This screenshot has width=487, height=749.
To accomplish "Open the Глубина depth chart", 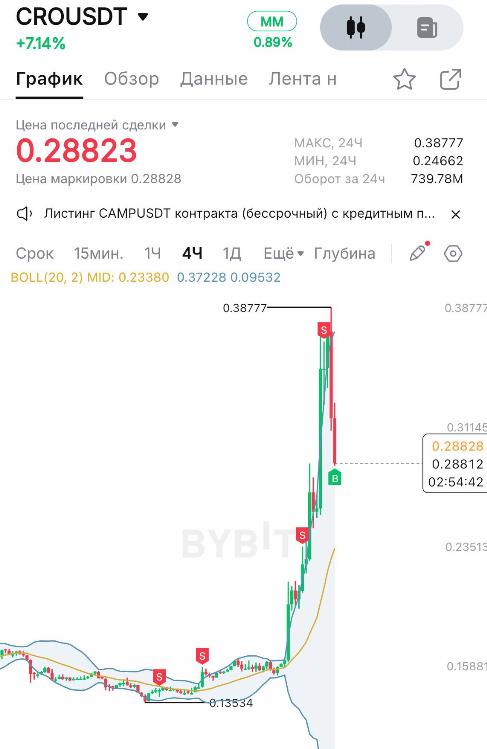I will coord(344,254).
